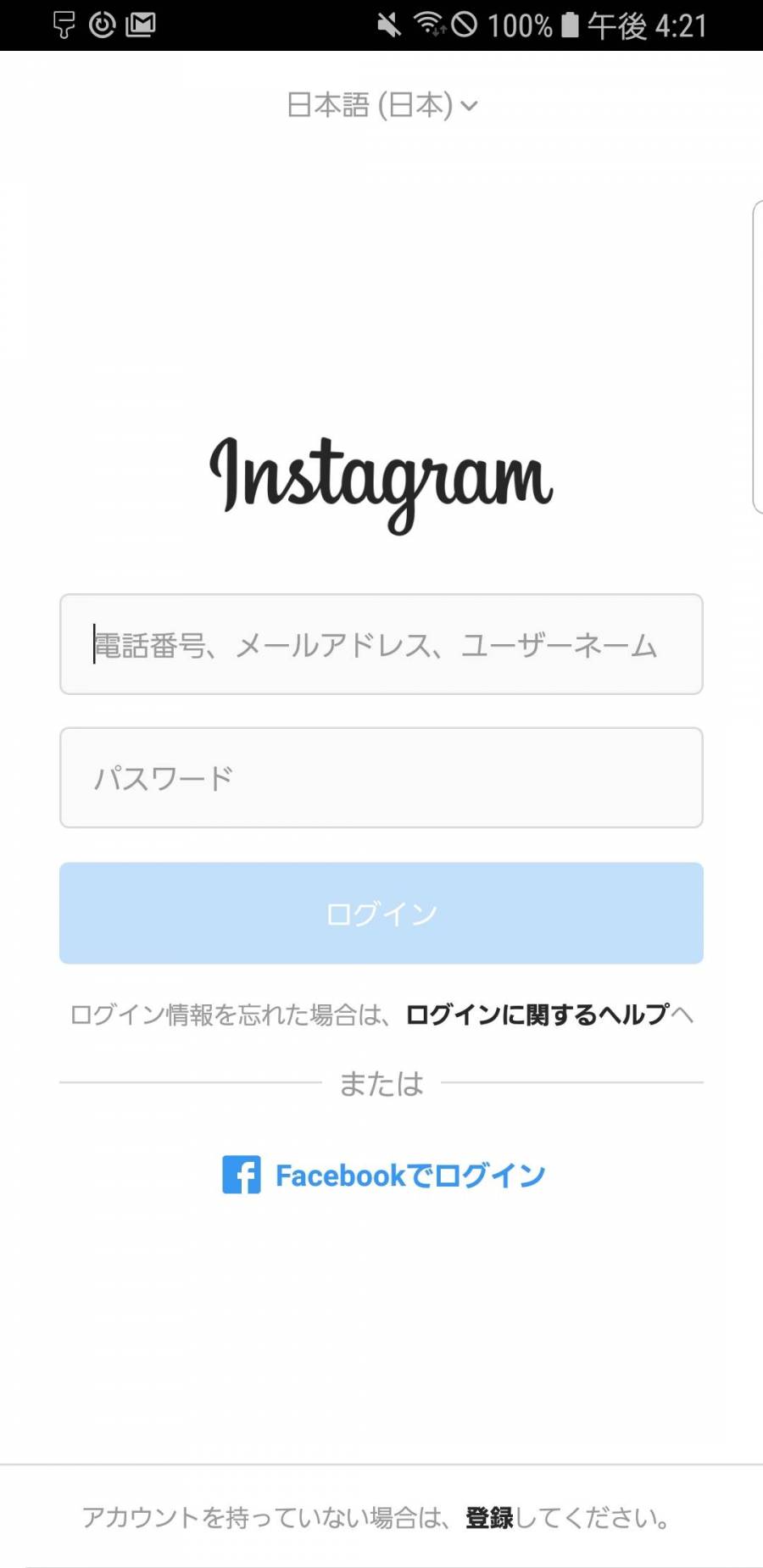Choose Facebookでログイン option

pyautogui.click(x=383, y=1176)
